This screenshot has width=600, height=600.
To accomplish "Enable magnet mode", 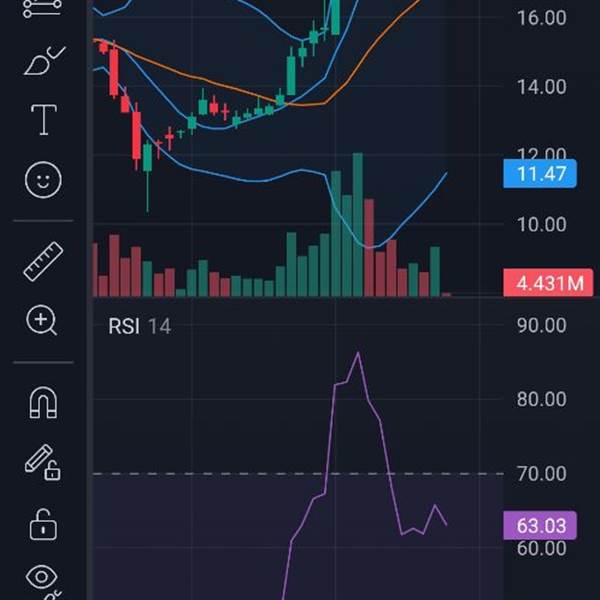I will point(43,402).
